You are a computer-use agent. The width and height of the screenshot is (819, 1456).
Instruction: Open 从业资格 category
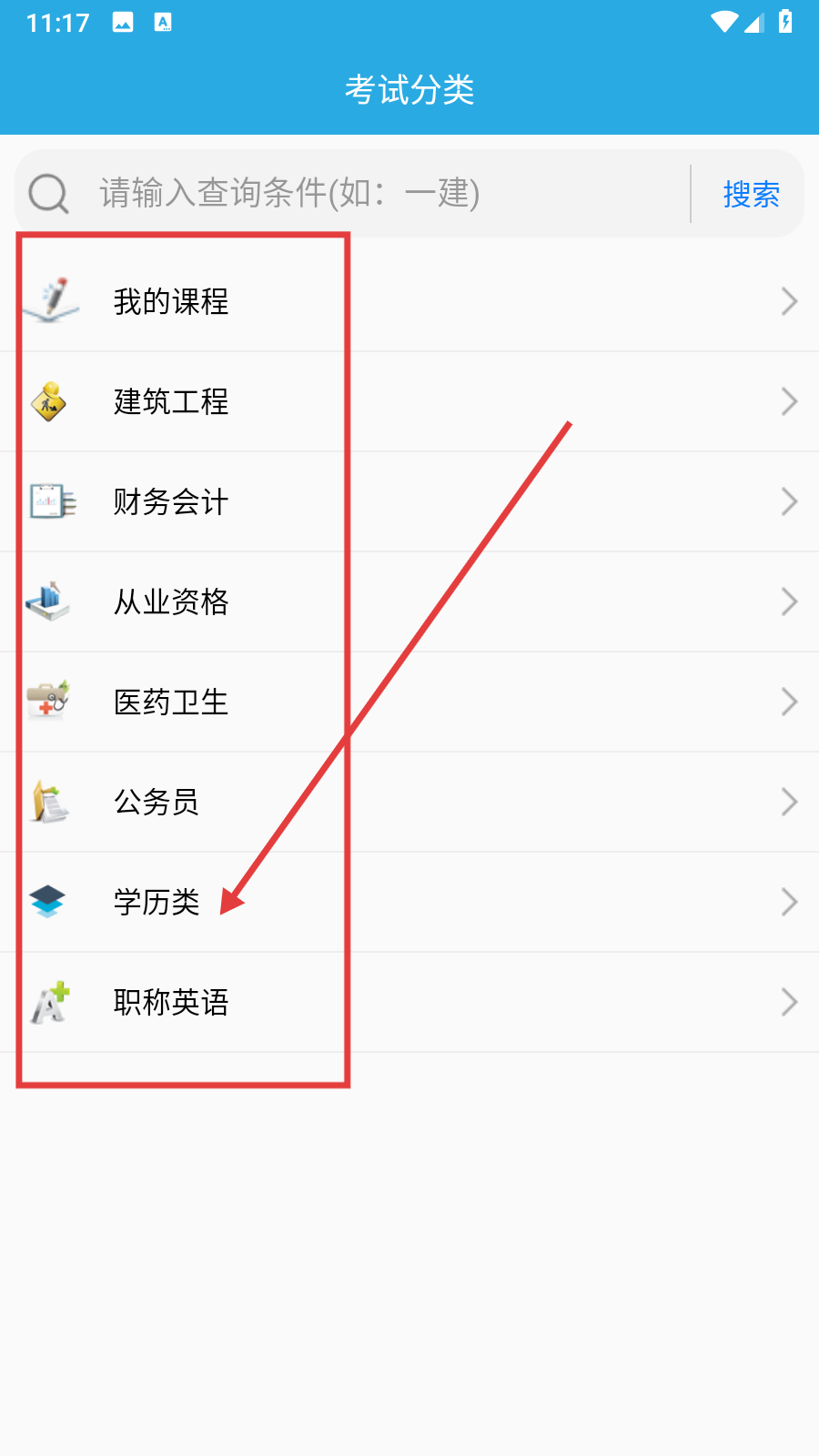click(409, 602)
